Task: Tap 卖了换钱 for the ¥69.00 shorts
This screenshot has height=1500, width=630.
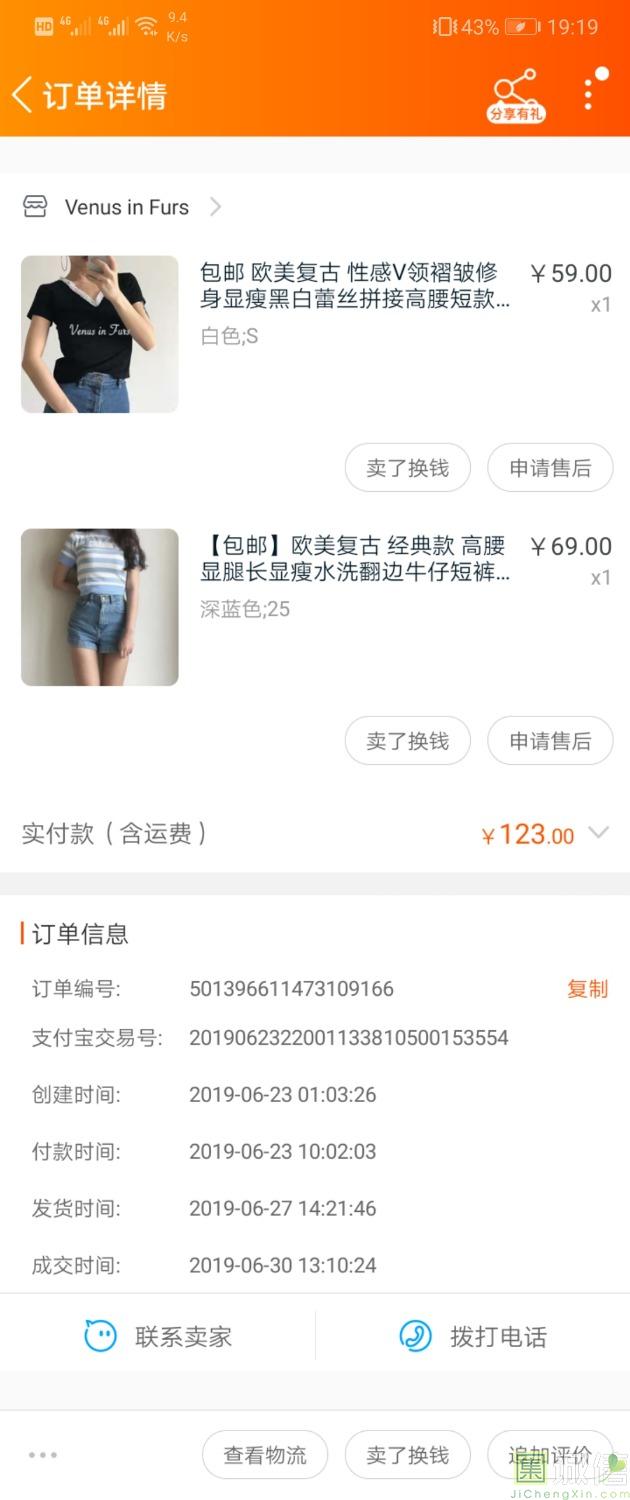Action: pyautogui.click(x=407, y=741)
